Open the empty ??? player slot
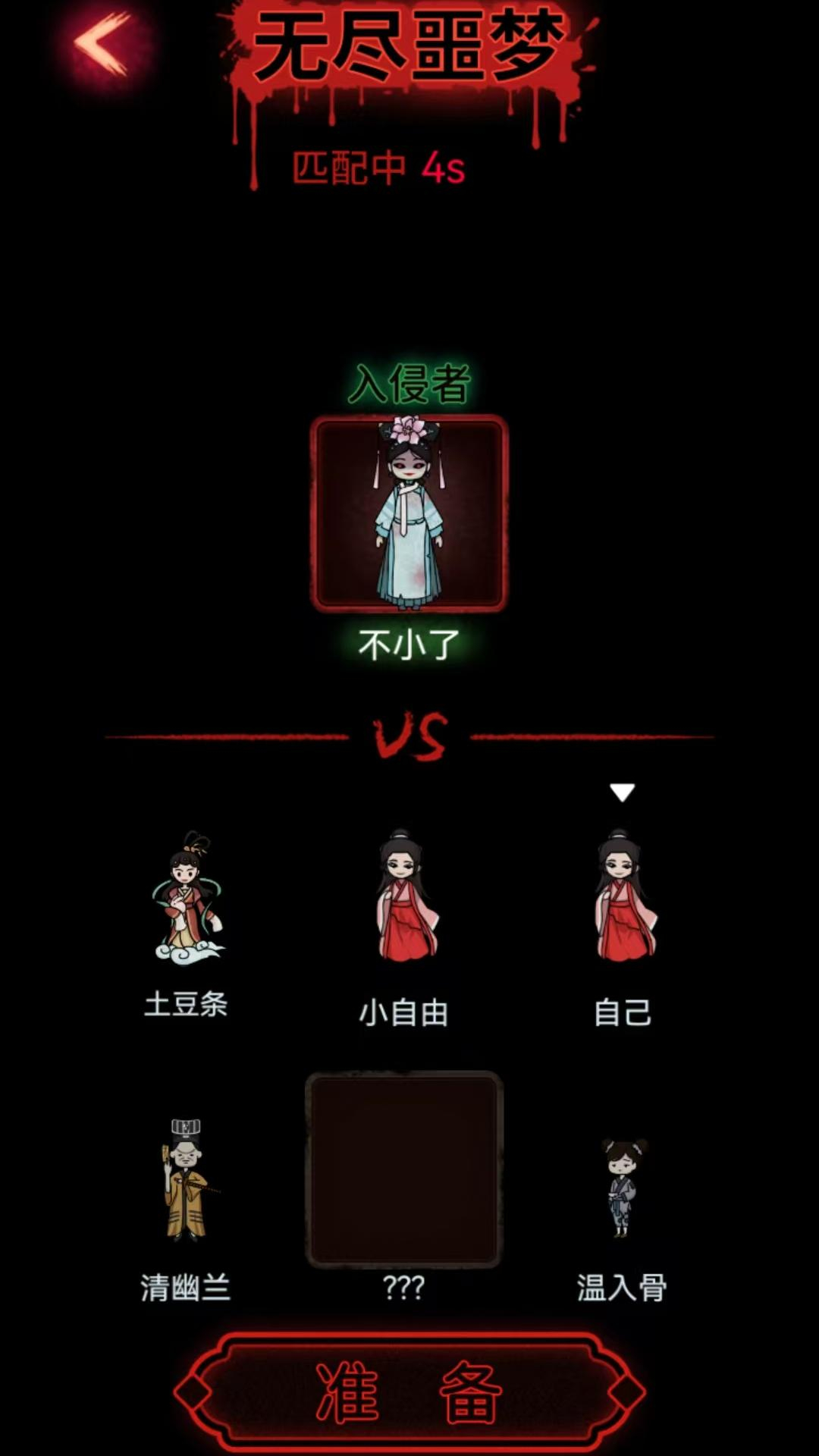Screen dimensions: 819x1456 (404, 1169)
